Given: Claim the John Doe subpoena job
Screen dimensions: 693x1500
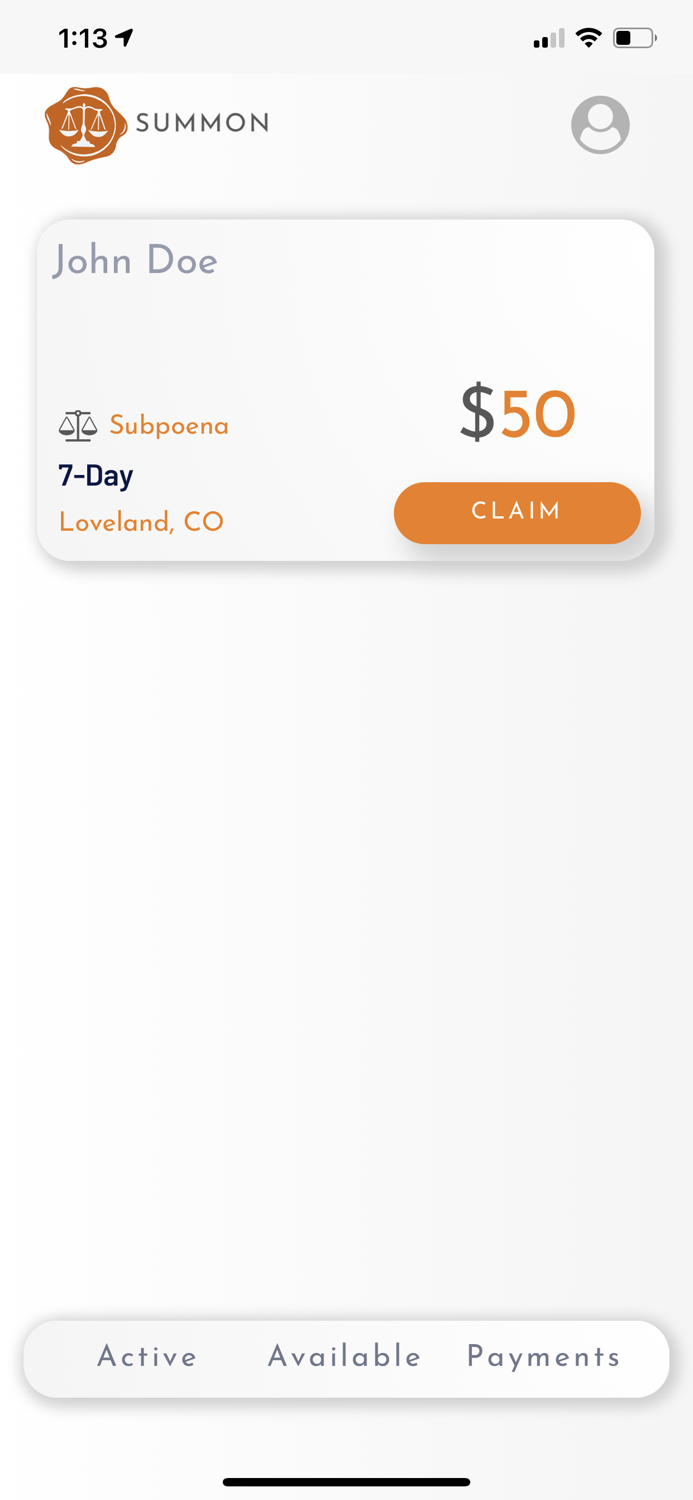Looking at the screenshot, I should point(517,512).
